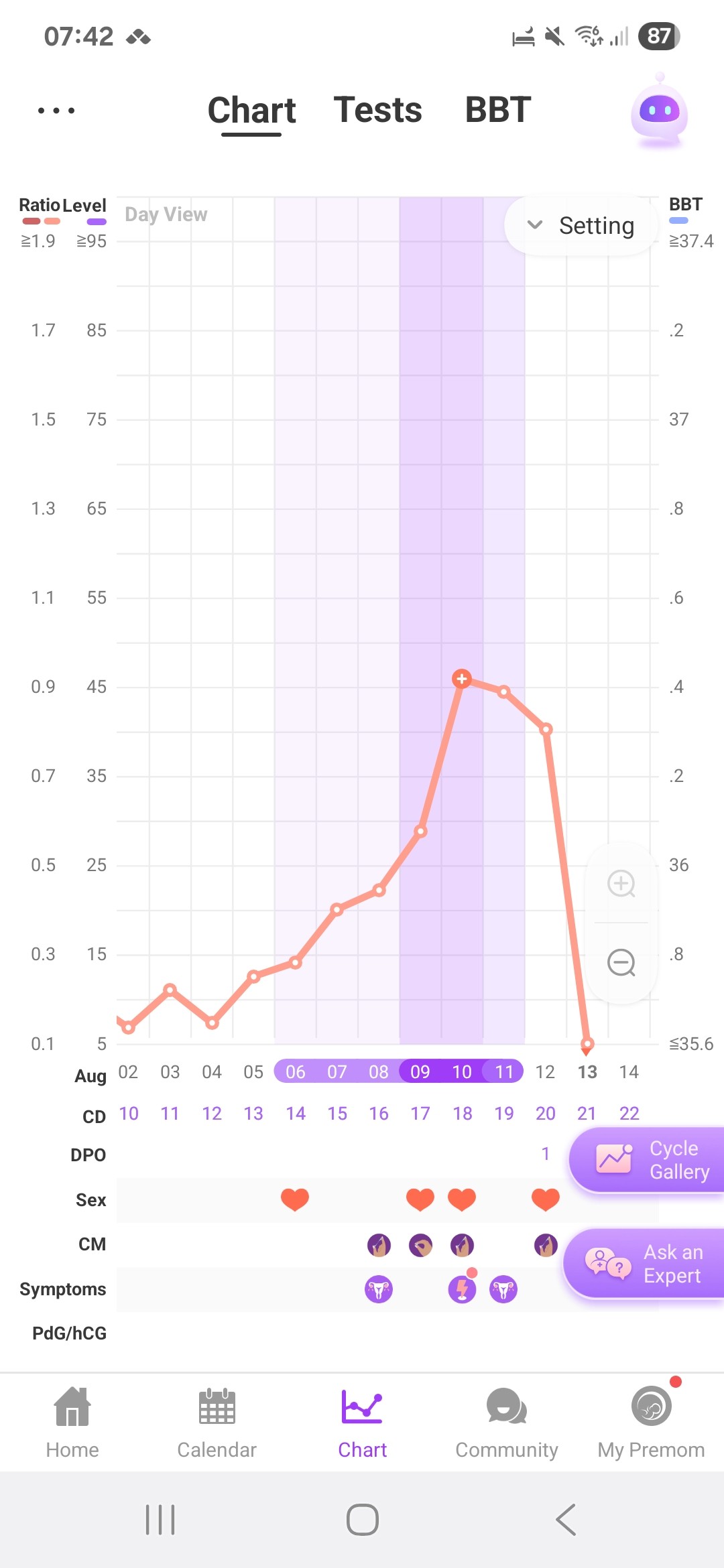
Task: Switch to the Tests tab
Action: pyautogui.click(x=377, y=111)
